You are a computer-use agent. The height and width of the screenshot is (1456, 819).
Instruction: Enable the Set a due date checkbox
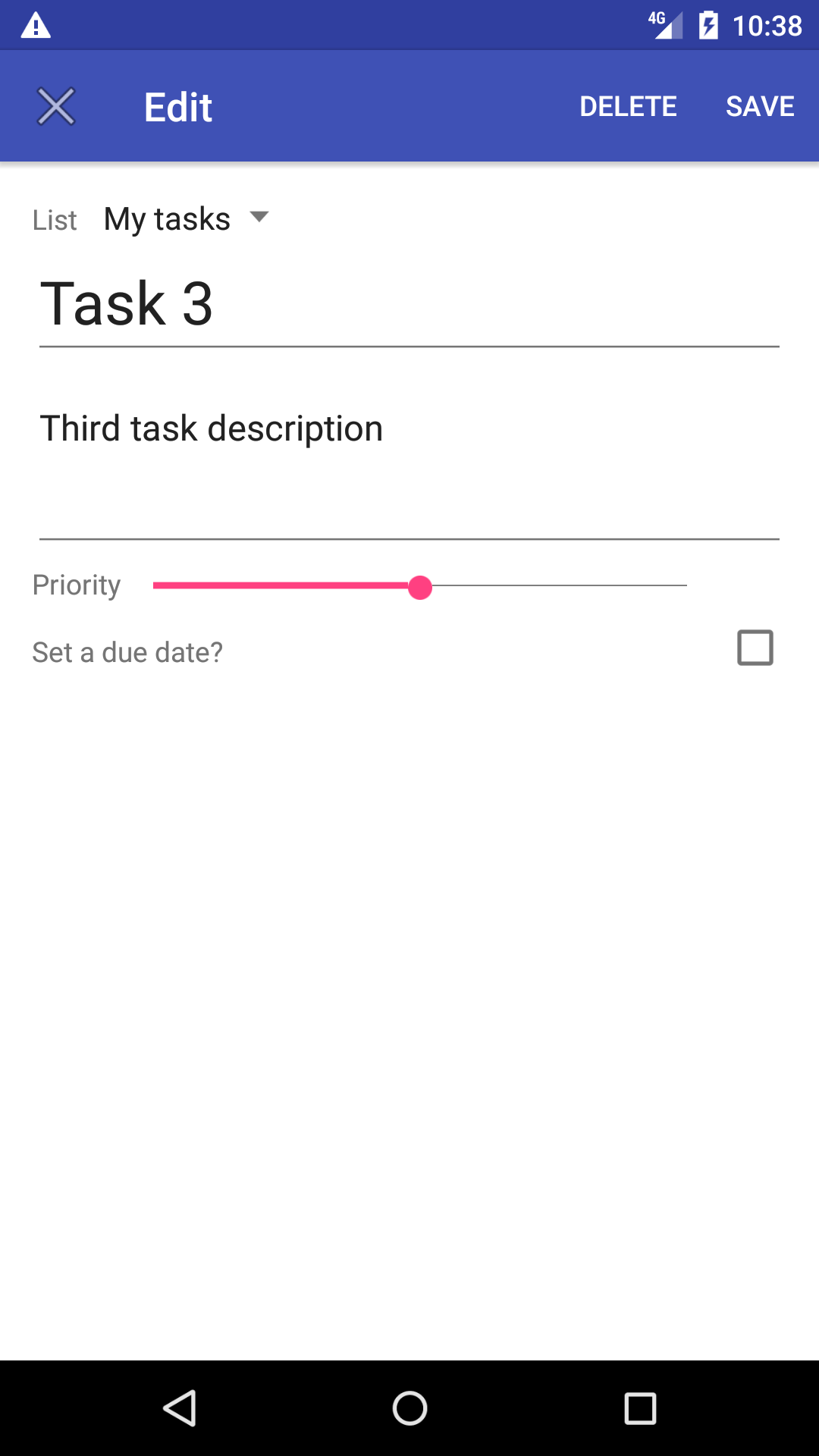(755, 648)
